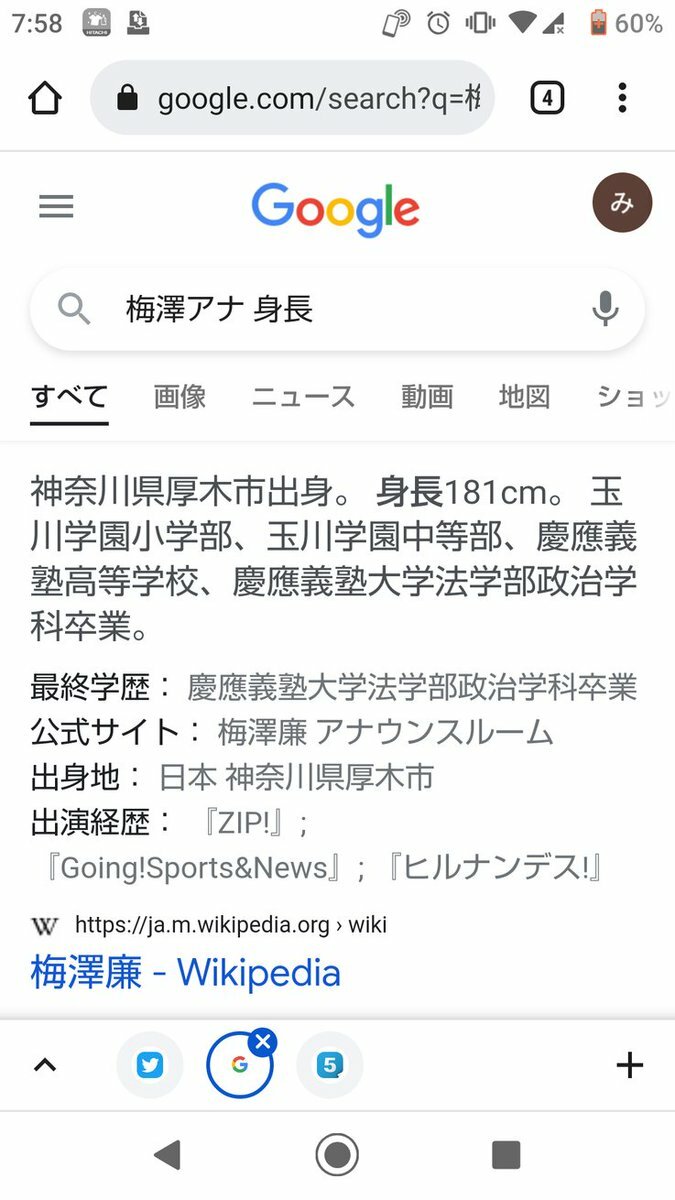Open the Google hamburger menu
Screen dimensions: 675x1200
56,207
